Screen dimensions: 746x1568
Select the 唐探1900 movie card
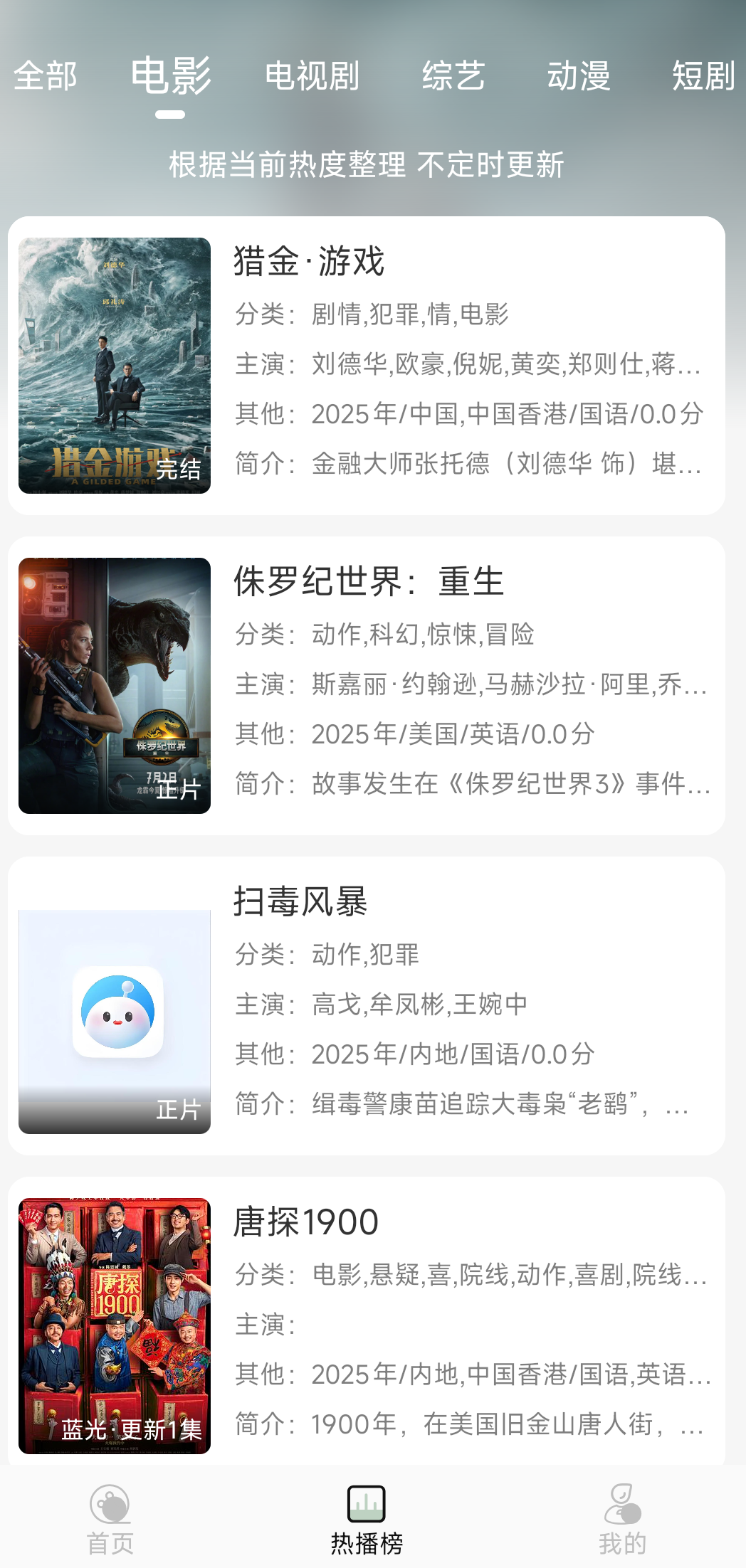pyautogui.click(x=367, y=1323)
